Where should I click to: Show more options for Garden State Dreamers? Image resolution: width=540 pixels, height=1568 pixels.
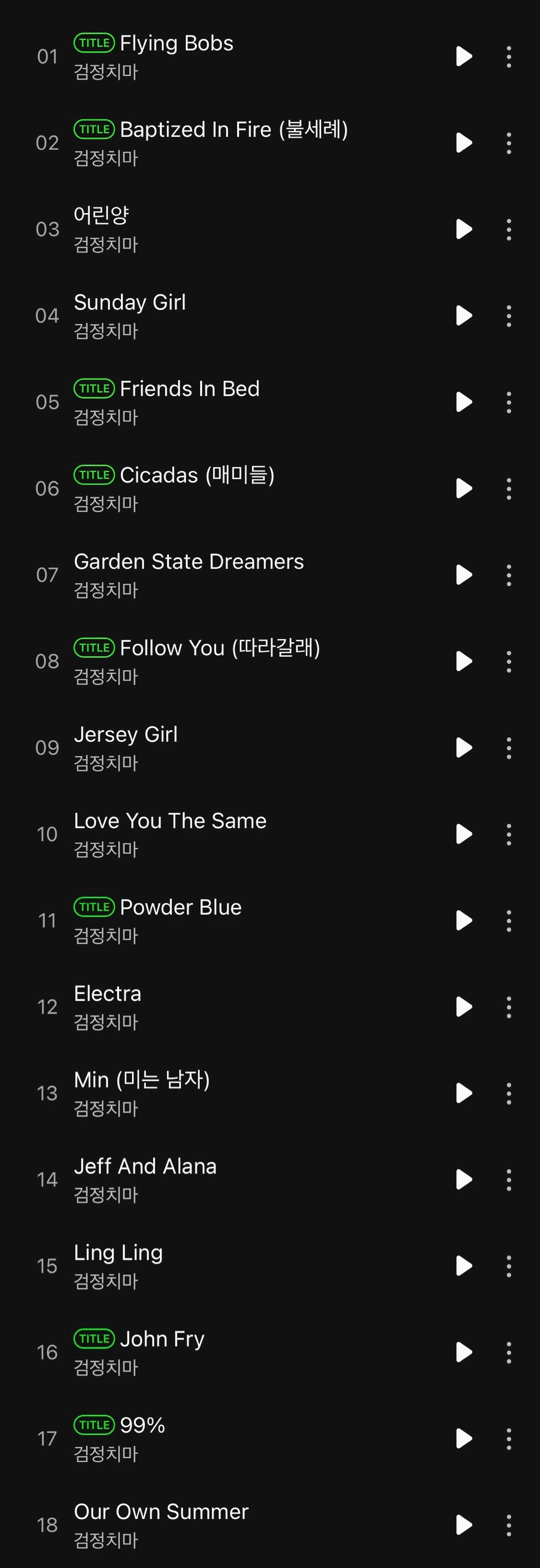point(509,575)
